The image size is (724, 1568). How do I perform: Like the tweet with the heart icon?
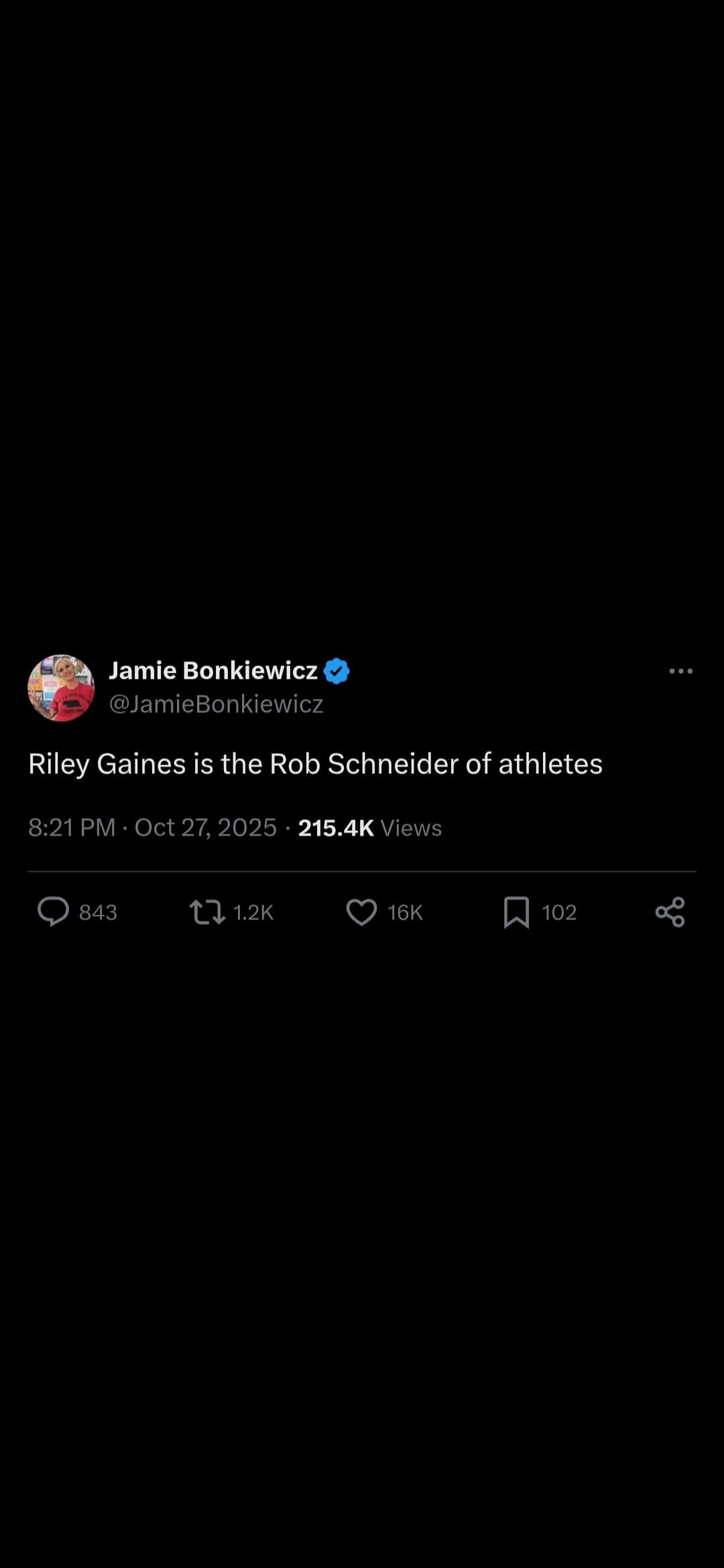361,912
